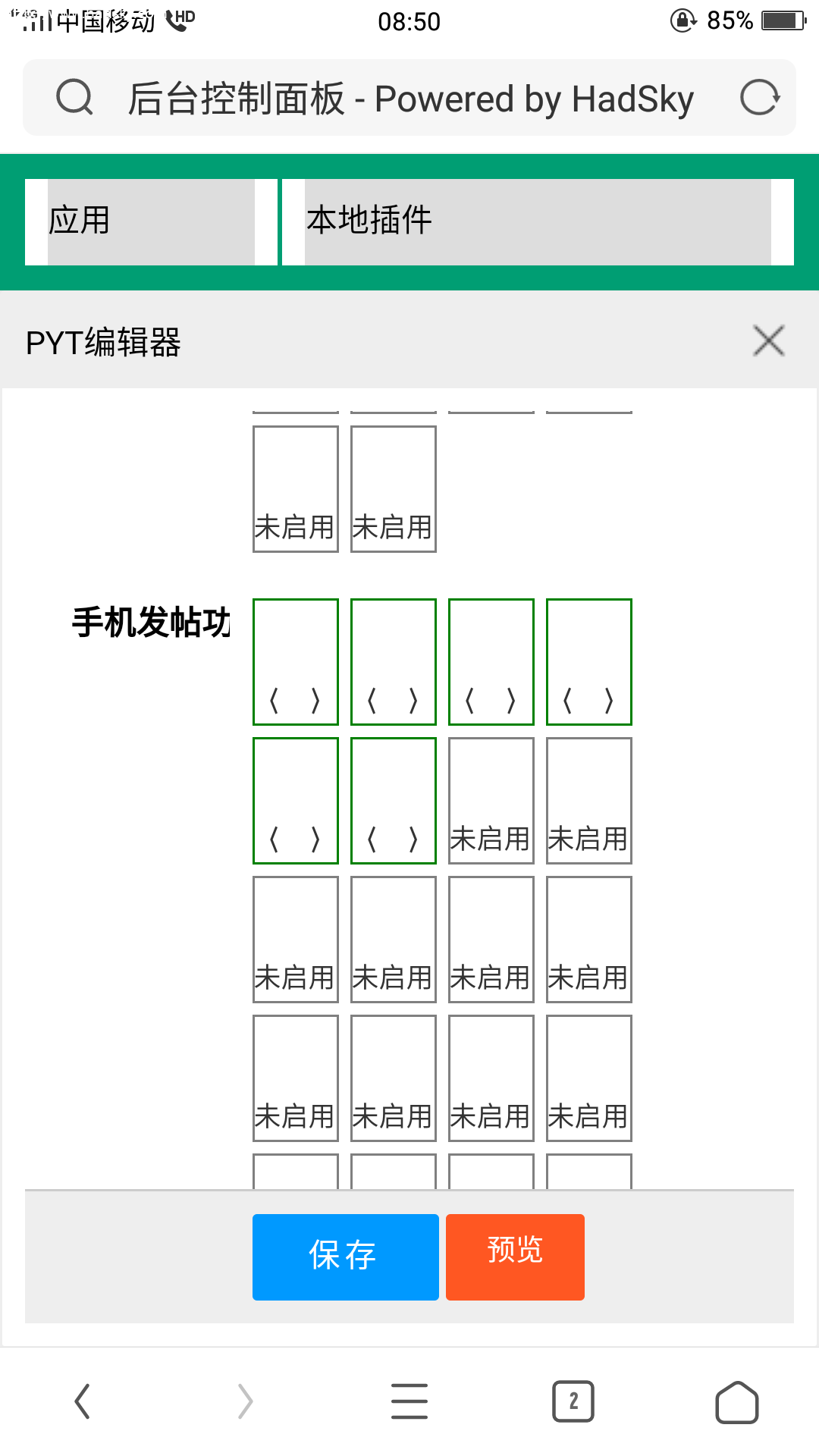This screenshot has height=1456, width=819.
Task: Open the 本地插件 dropdown
Action: click(x=537, y=221)
